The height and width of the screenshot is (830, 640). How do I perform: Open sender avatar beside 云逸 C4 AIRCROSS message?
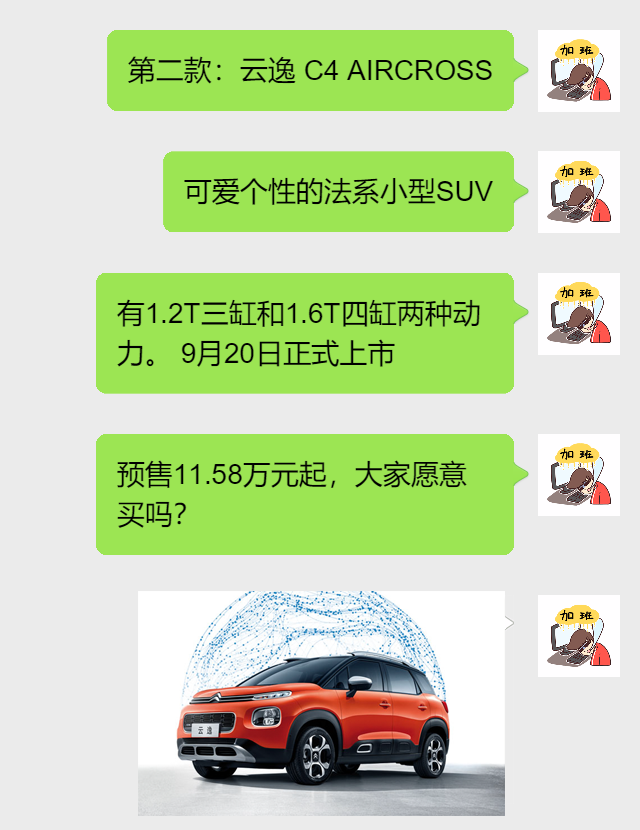(x=578, y=71)
